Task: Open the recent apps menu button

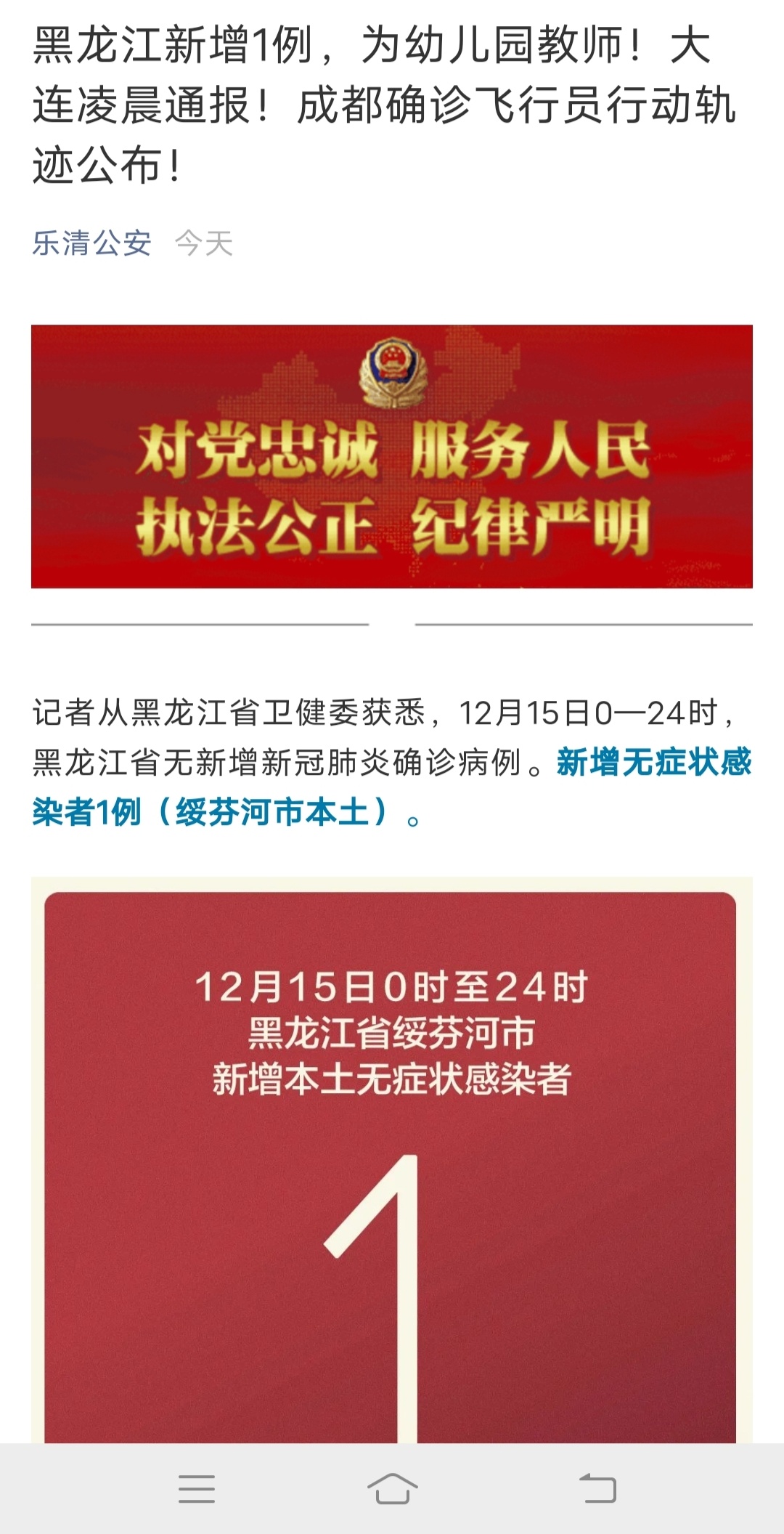Action: (197, 1489)
